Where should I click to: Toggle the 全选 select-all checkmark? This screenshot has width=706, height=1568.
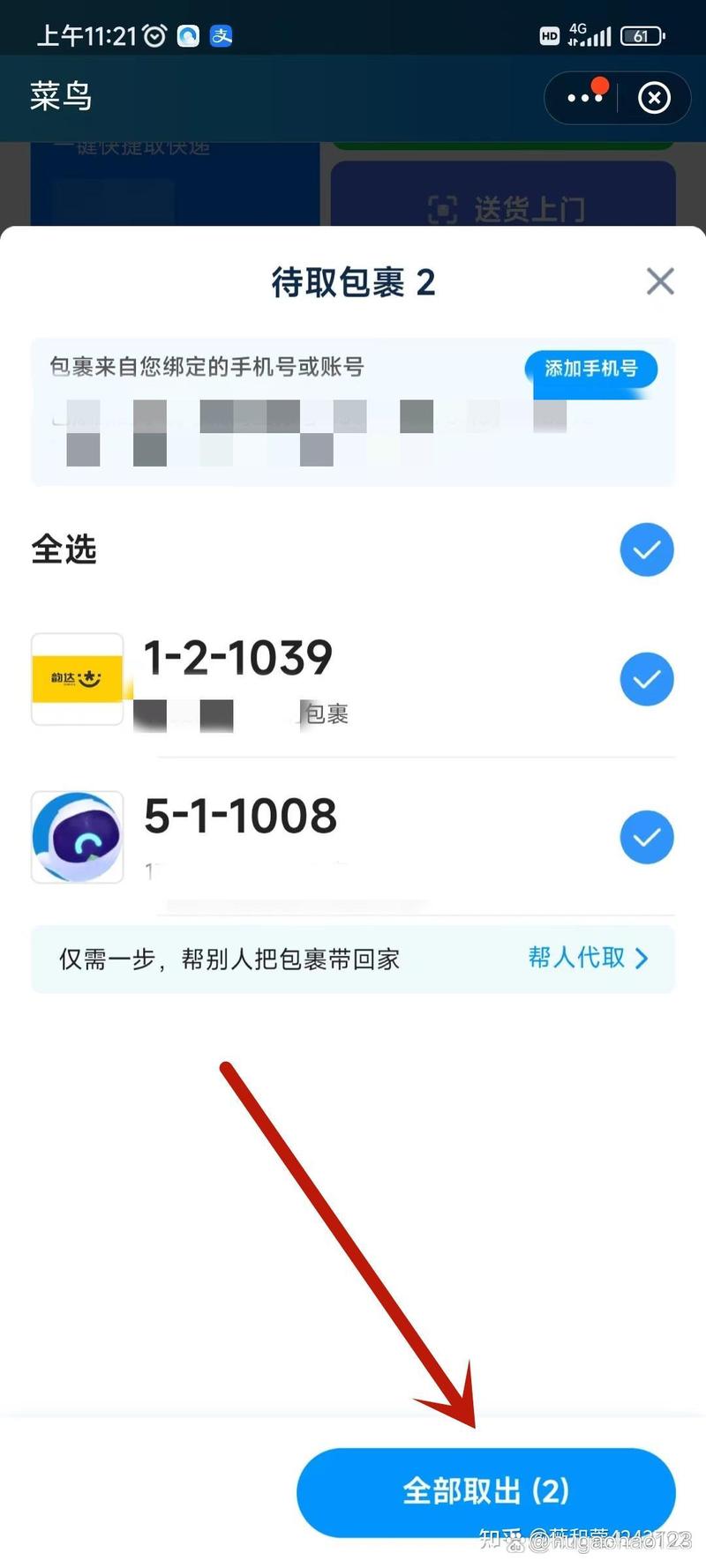pyautogui.click(x=647, y=549)
